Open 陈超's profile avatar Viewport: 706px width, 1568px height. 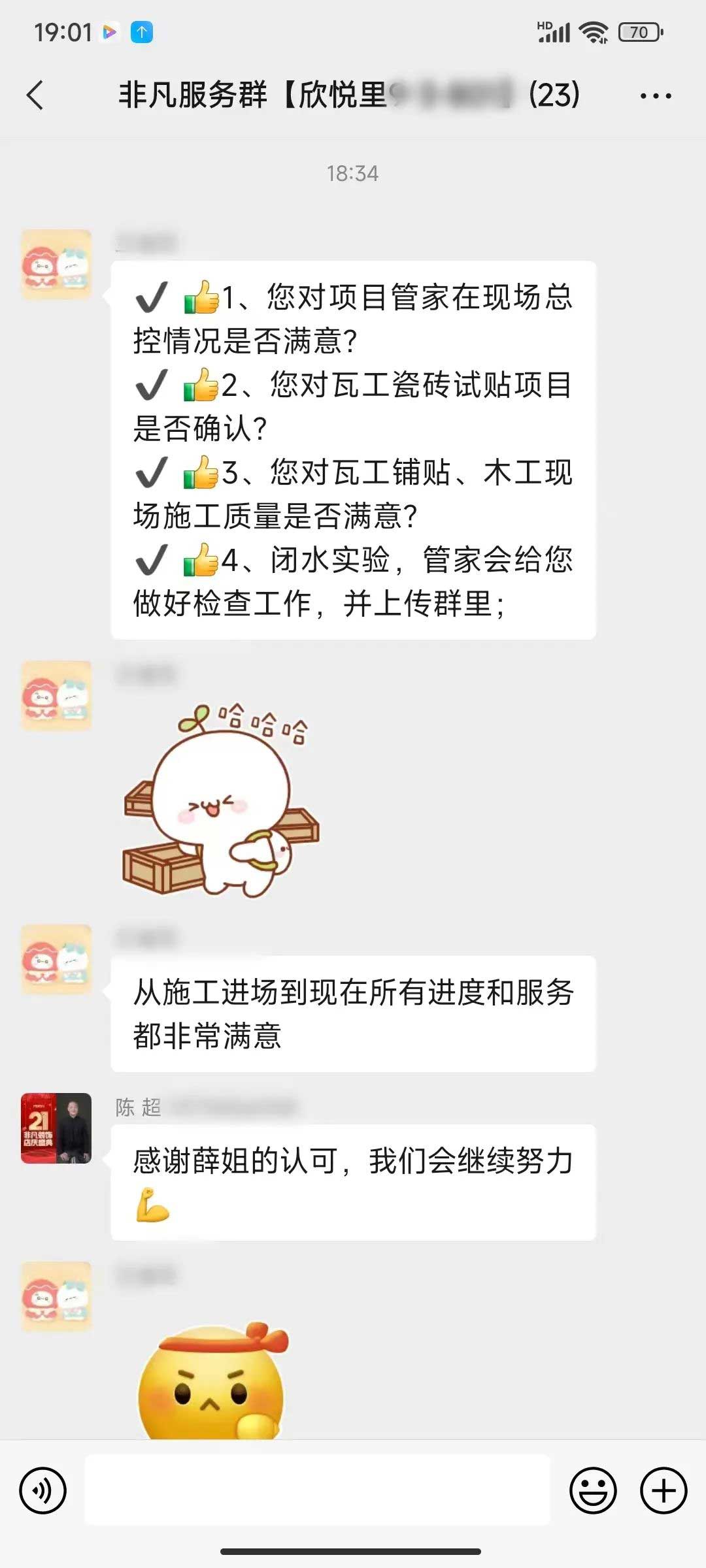56,1128
